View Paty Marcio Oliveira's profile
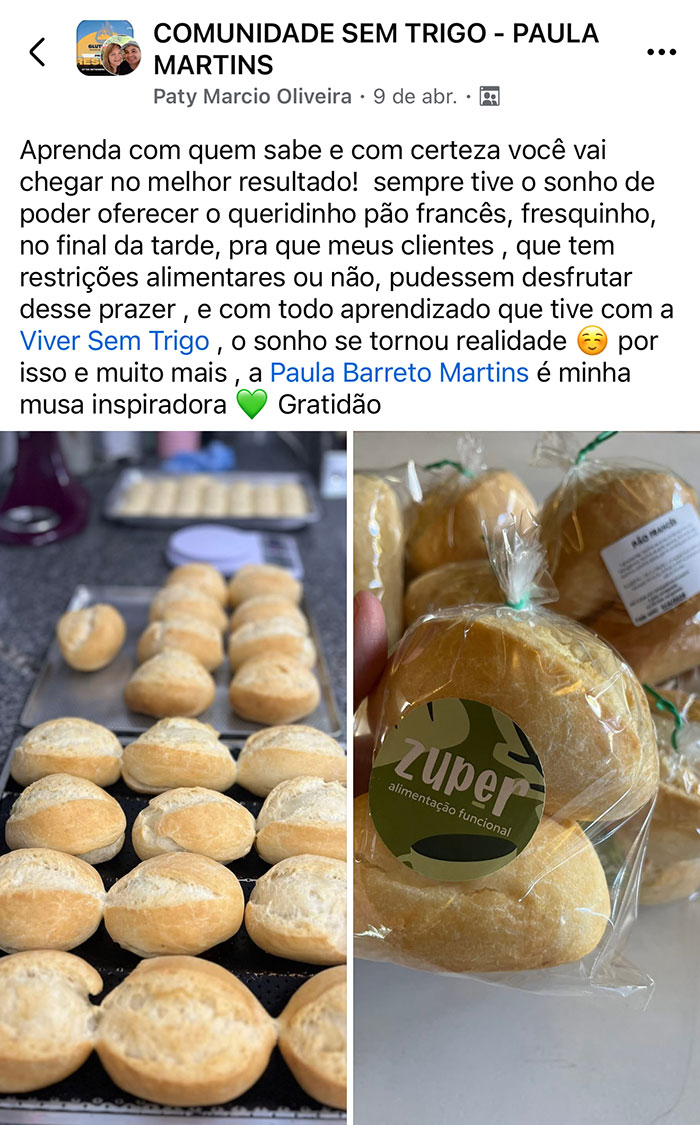 point(252,96)
